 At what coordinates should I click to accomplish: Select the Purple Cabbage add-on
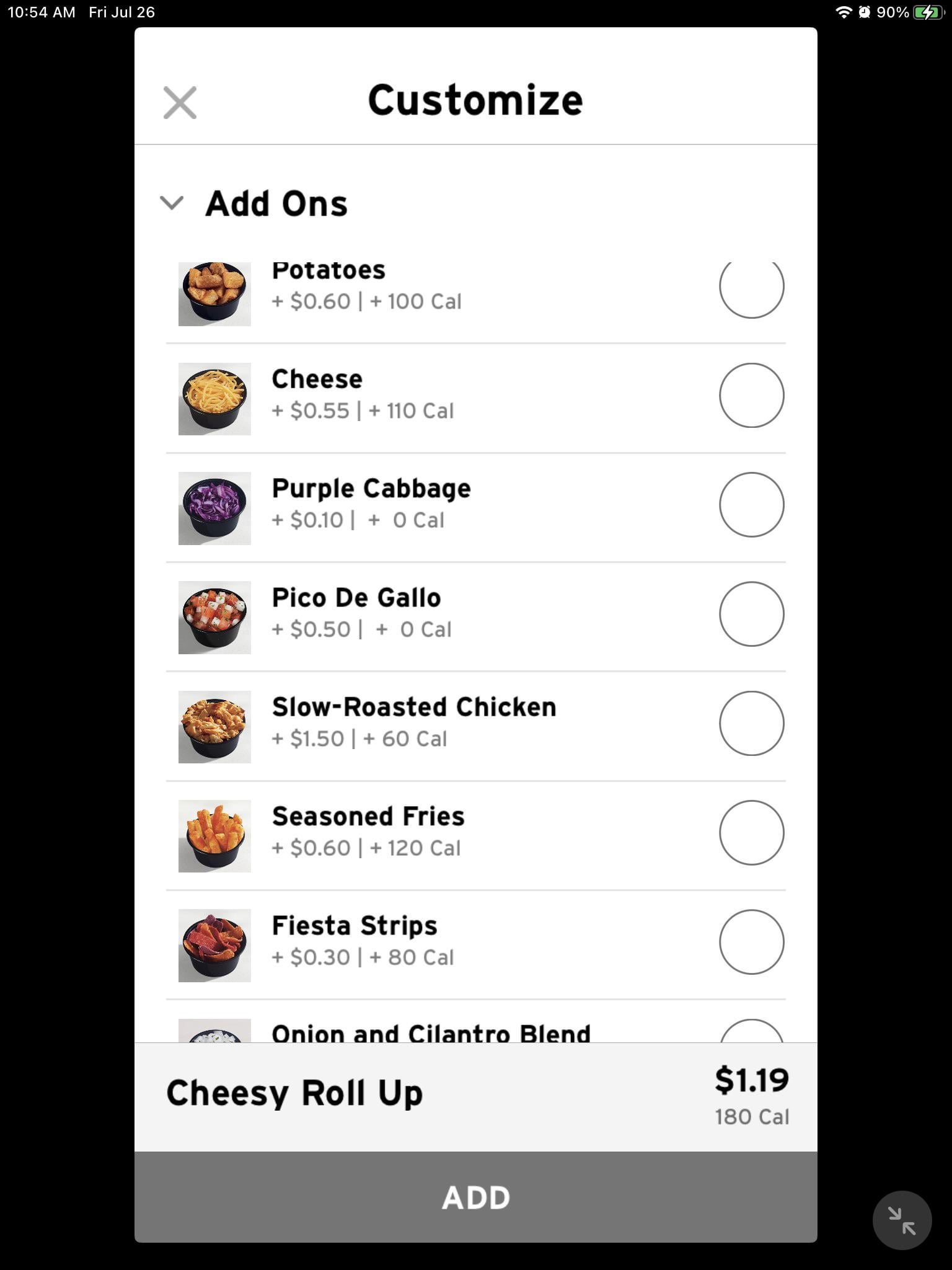point(751,504)
